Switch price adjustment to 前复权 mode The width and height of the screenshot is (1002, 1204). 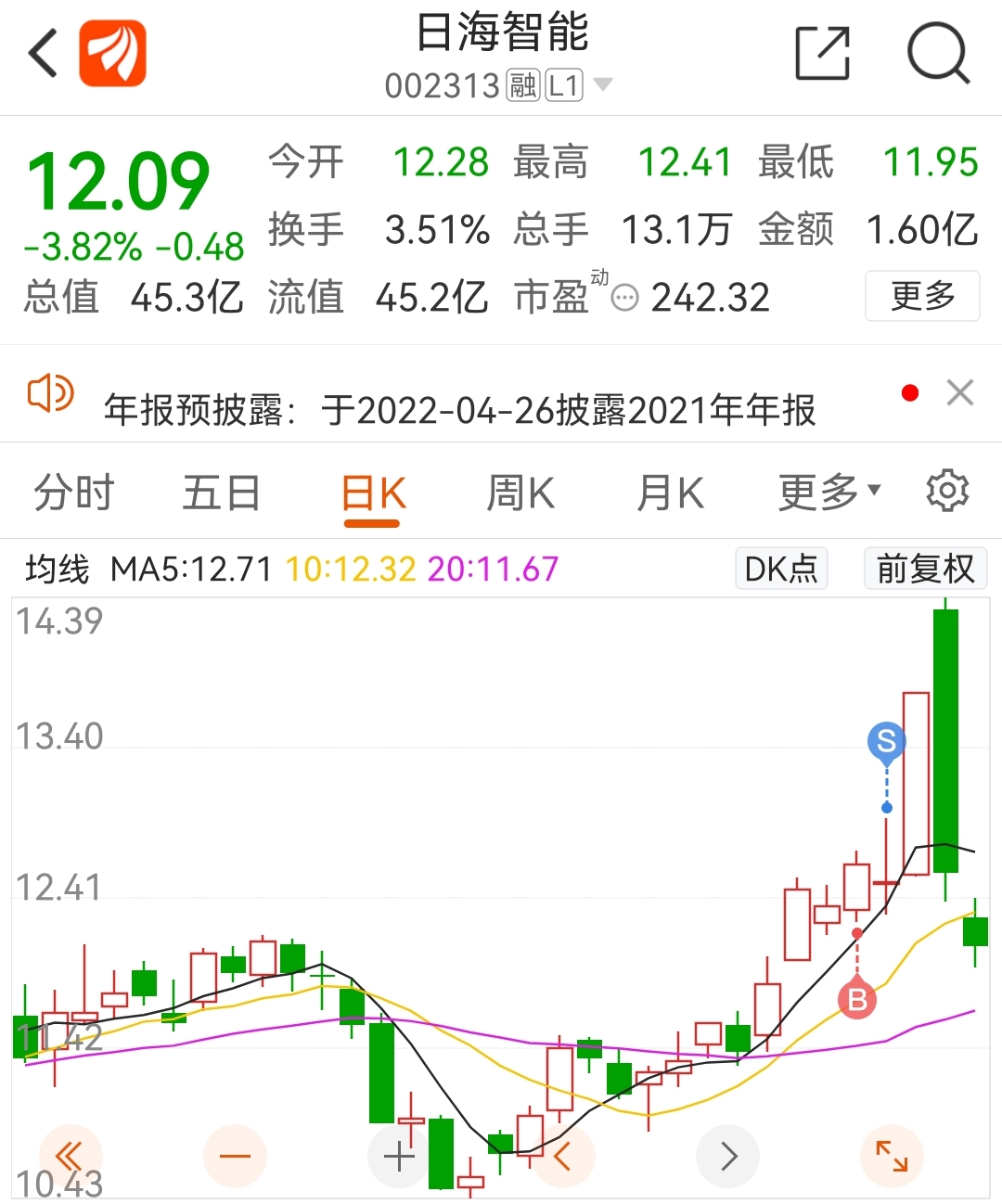[x=925, y=569]
